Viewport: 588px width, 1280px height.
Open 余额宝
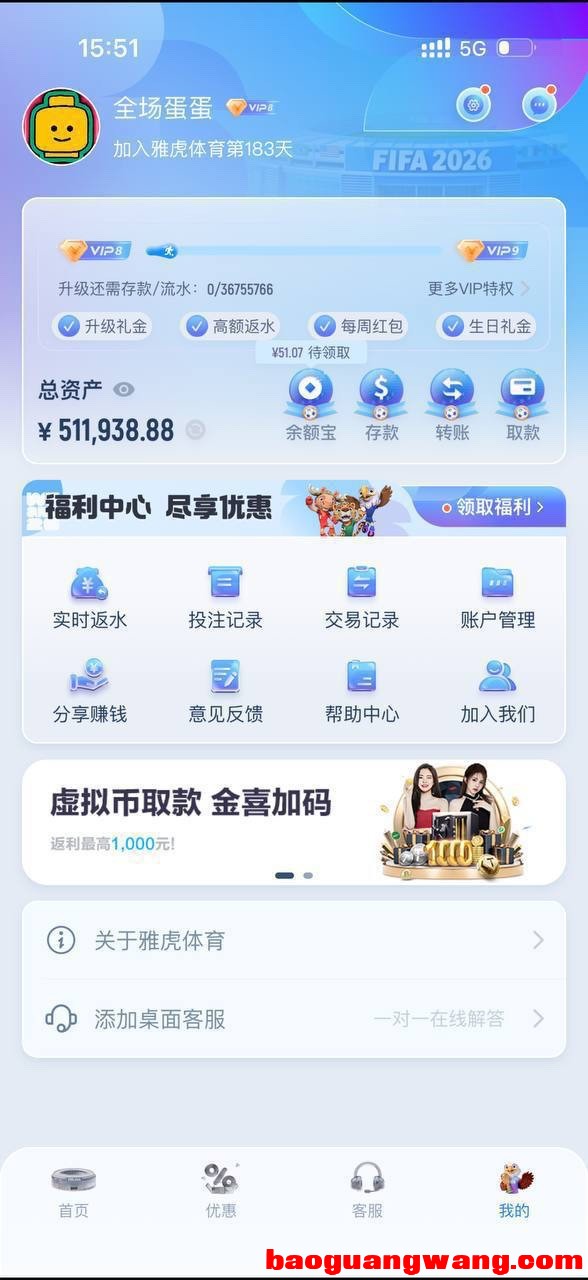coord(311,406)
